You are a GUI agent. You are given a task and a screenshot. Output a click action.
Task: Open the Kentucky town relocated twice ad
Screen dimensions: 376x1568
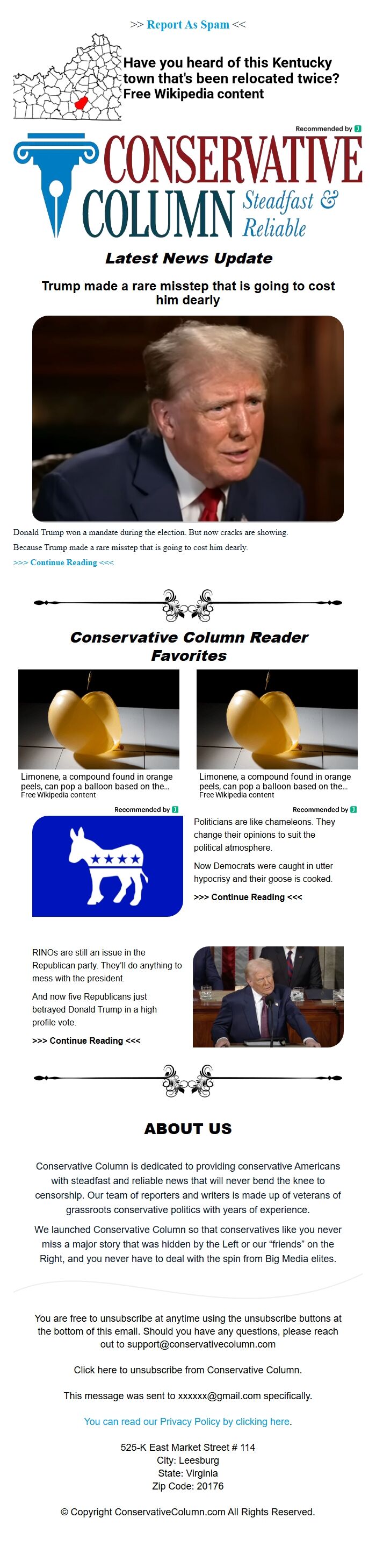[230, 79]
